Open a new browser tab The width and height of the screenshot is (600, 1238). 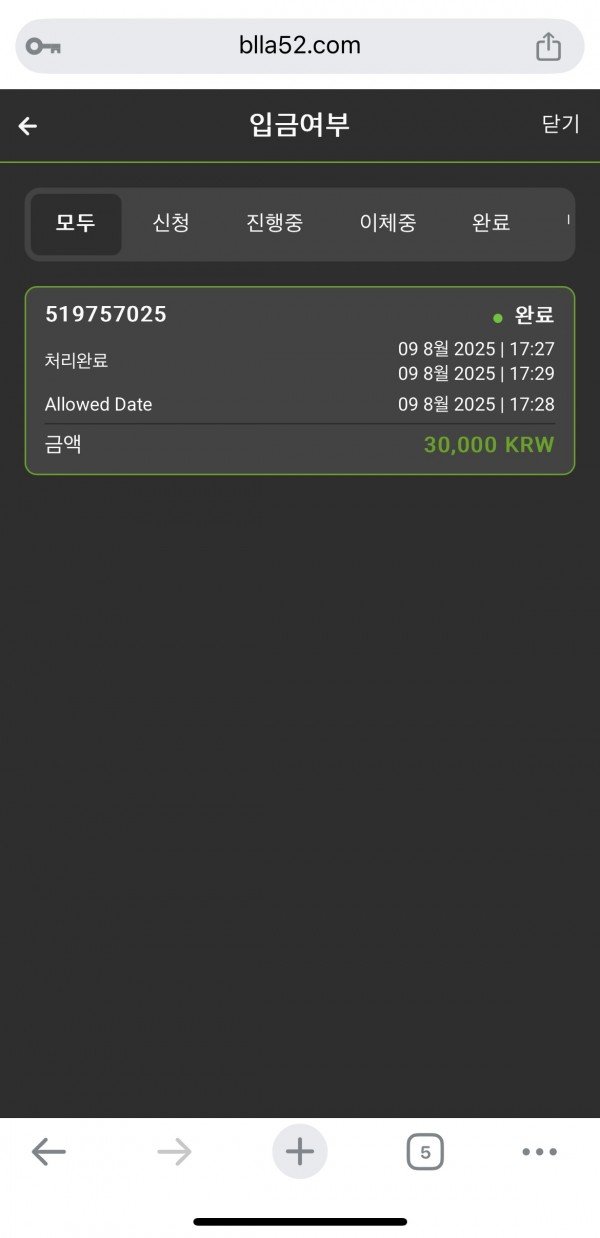pos(300,1152)
